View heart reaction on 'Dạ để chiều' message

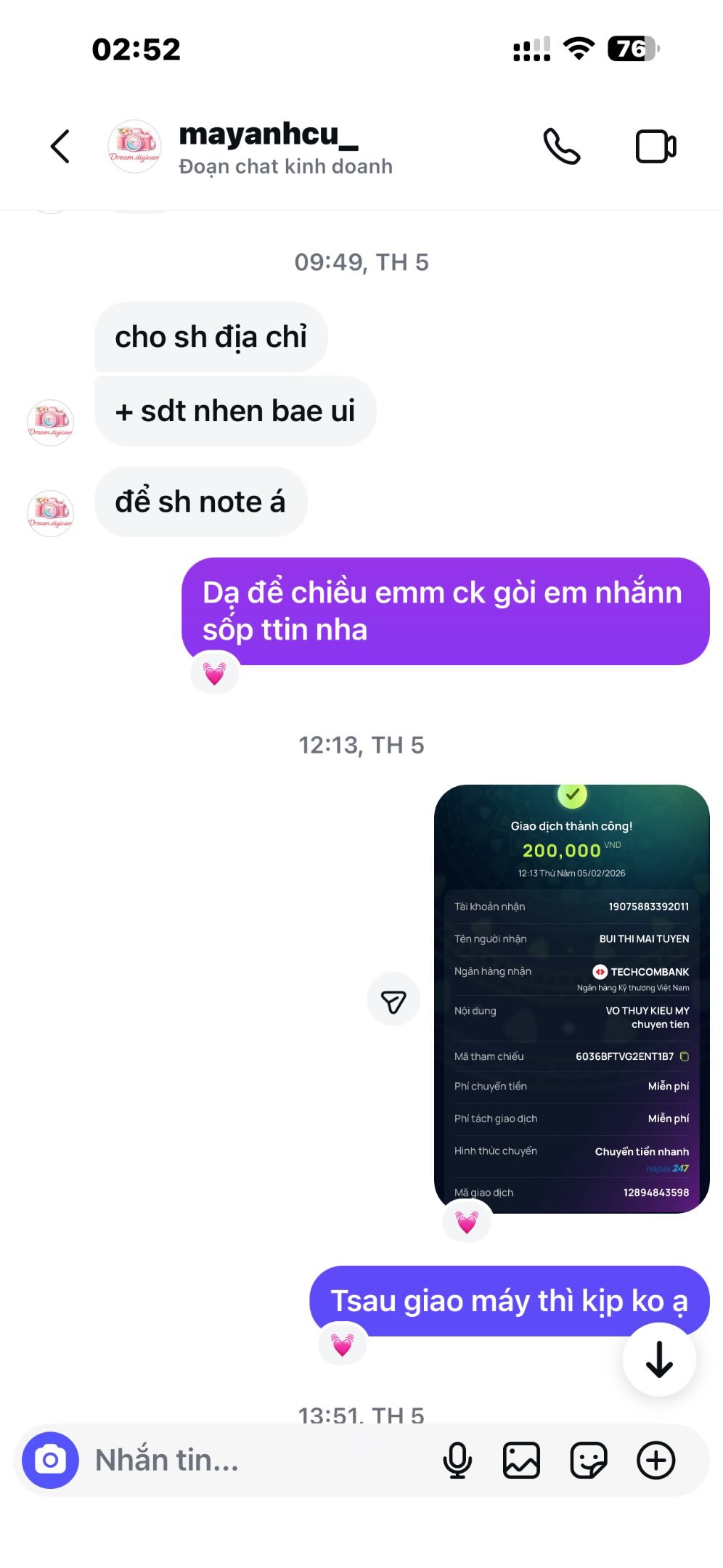click(214, 674)
